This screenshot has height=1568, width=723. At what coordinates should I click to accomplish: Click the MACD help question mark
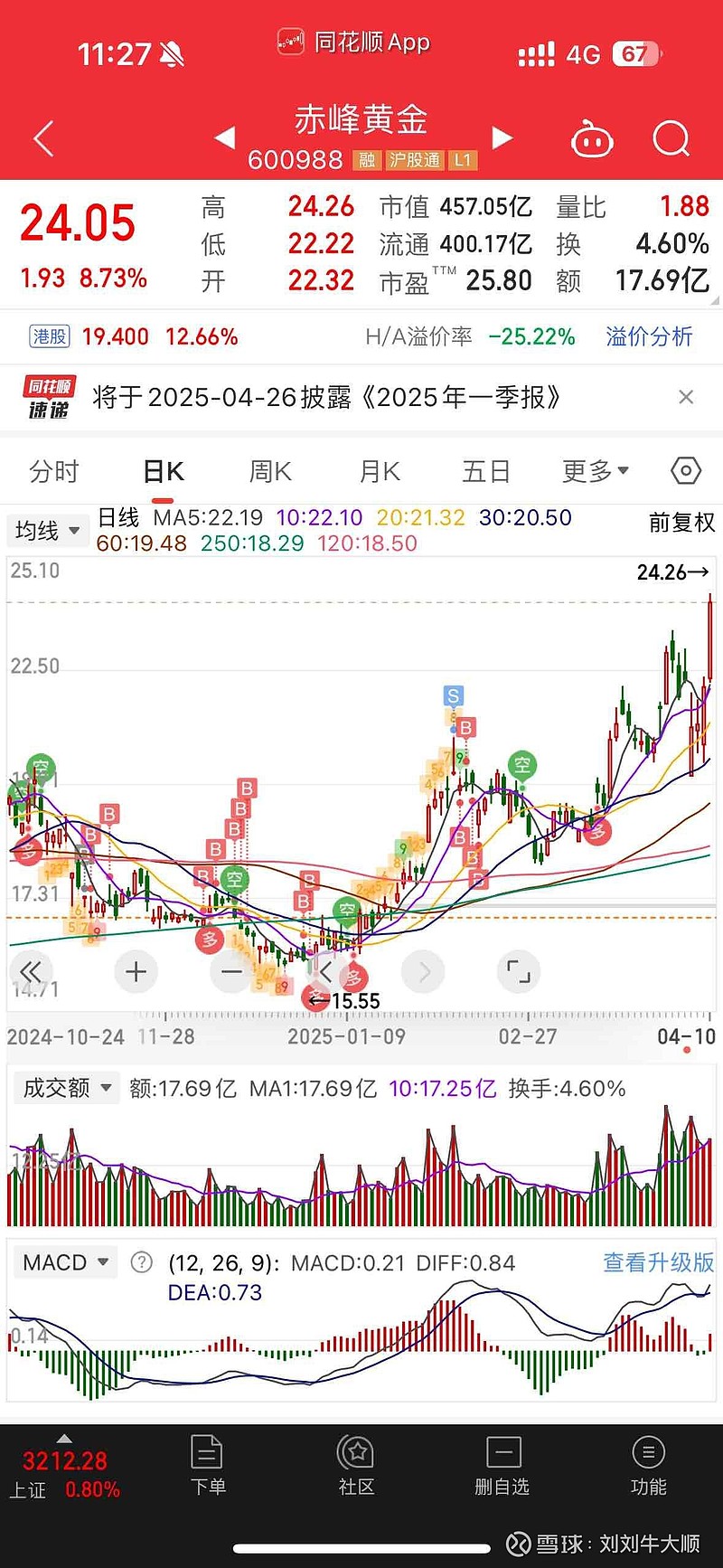[140, 1261]
